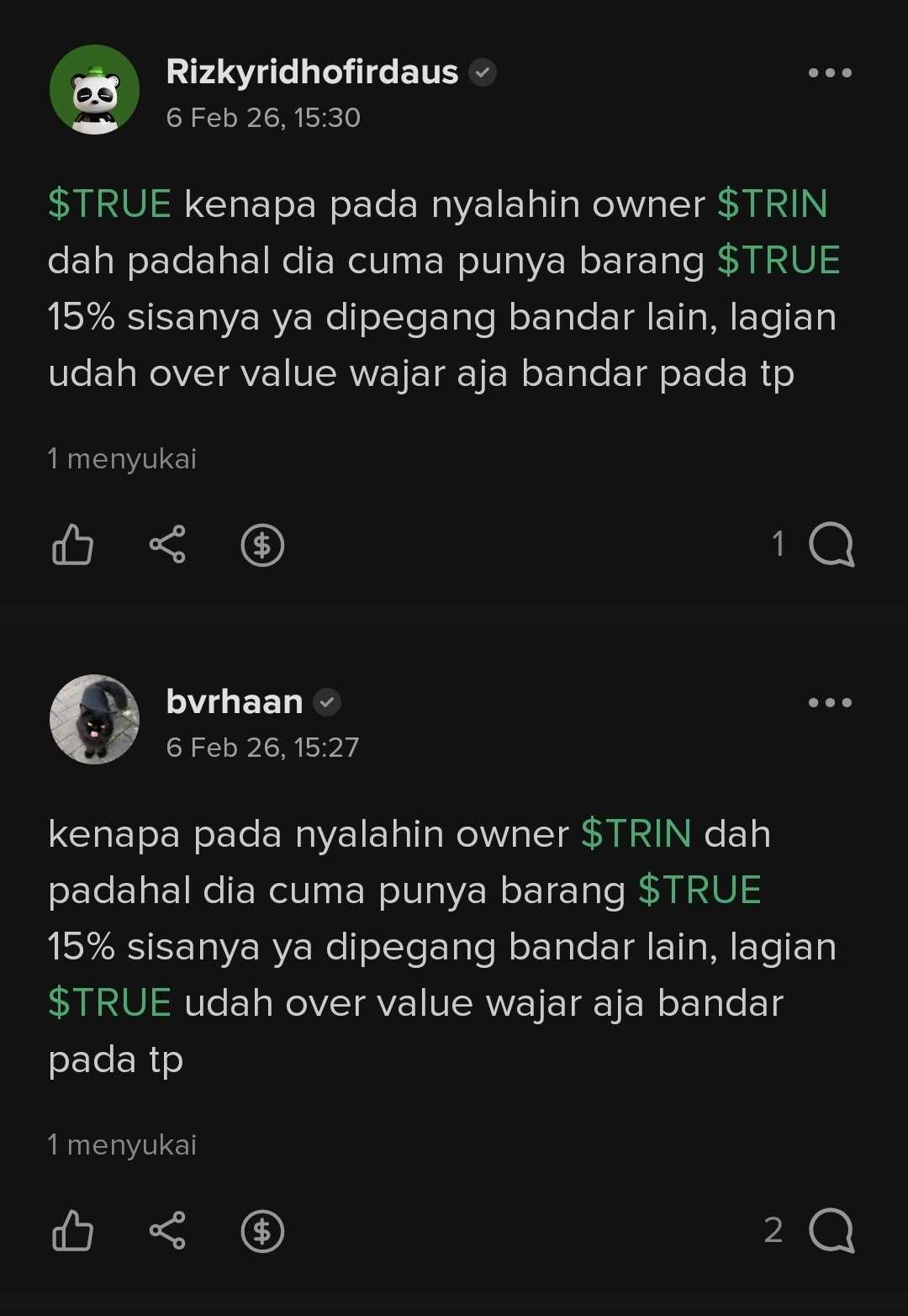
Task: Open comments on Rizkyridhofirdaus's post
Action: [831, 545]
